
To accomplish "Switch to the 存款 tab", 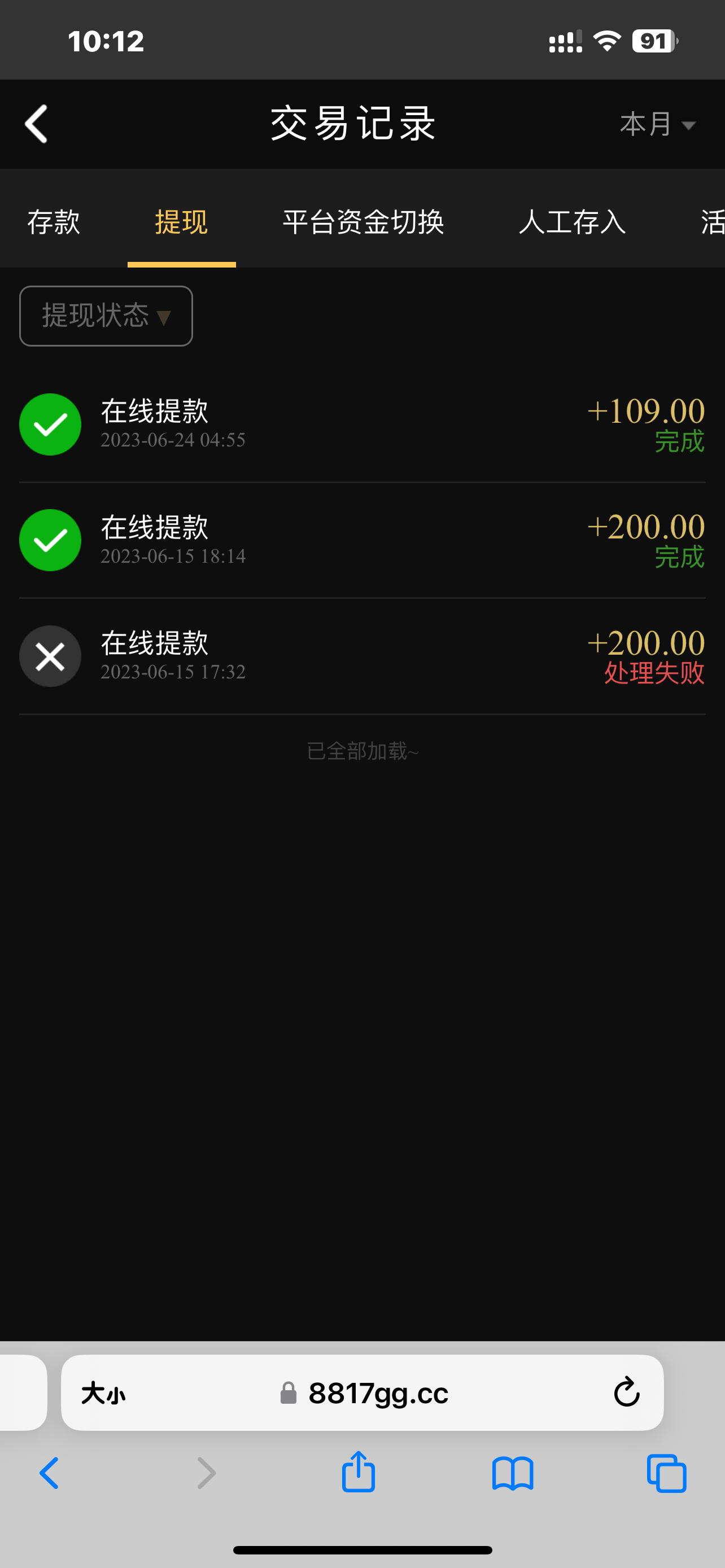I will [54, 222].
